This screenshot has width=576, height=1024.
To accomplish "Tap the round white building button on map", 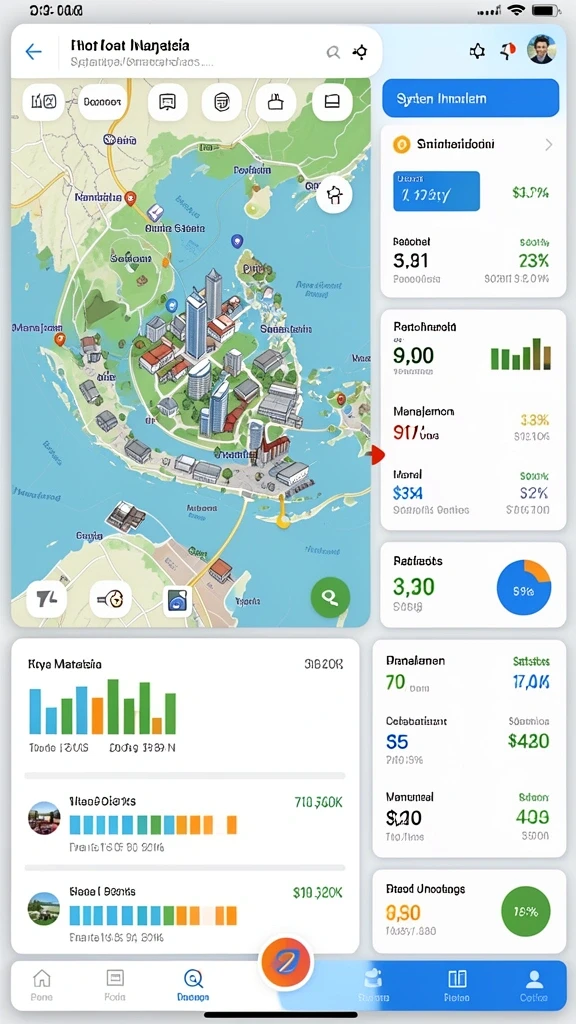I will coord(334,194).
